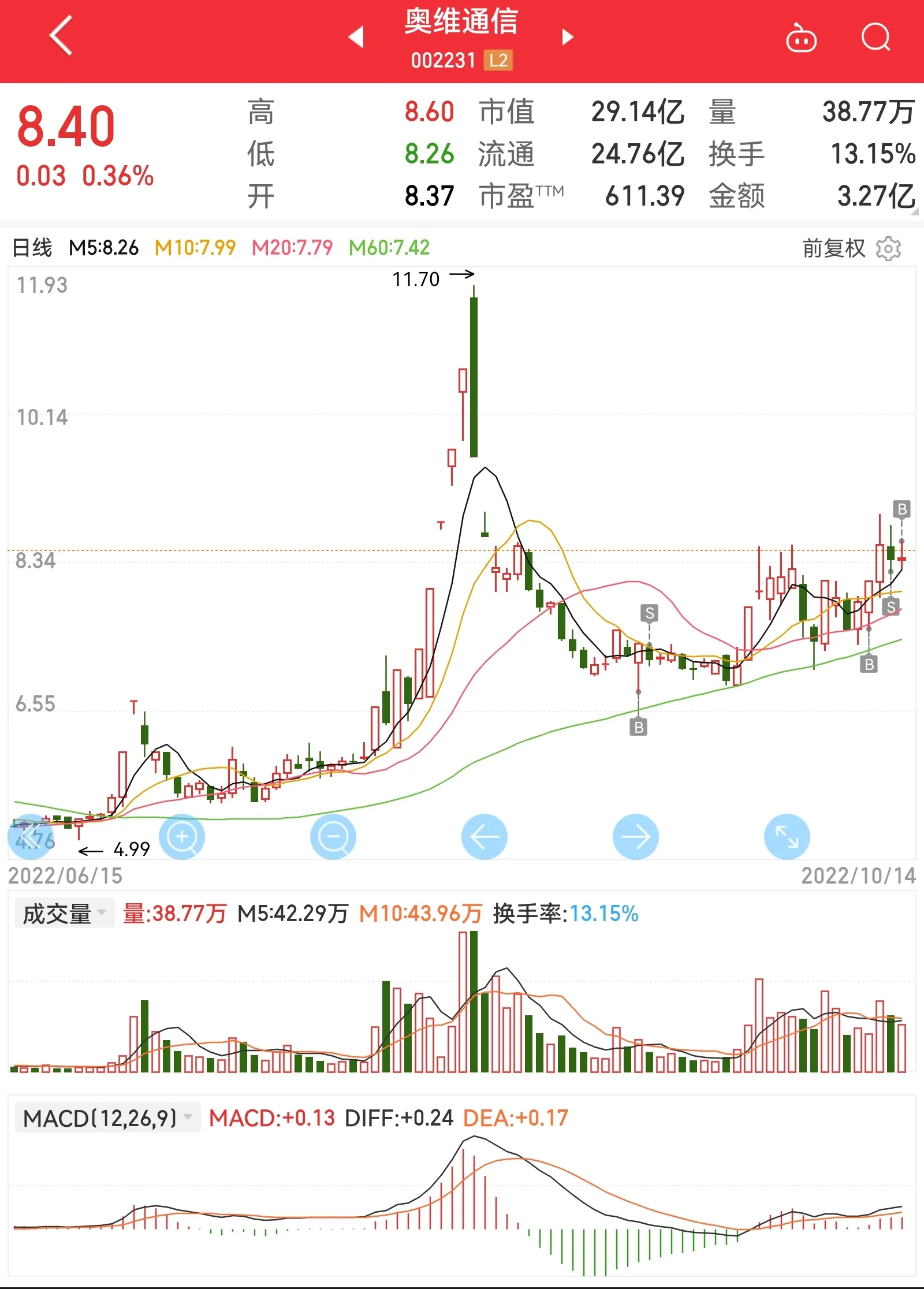The image size is (924, 1289).
Task: Open the stock search
Action: pyautogui.click(x=875, y=38)
